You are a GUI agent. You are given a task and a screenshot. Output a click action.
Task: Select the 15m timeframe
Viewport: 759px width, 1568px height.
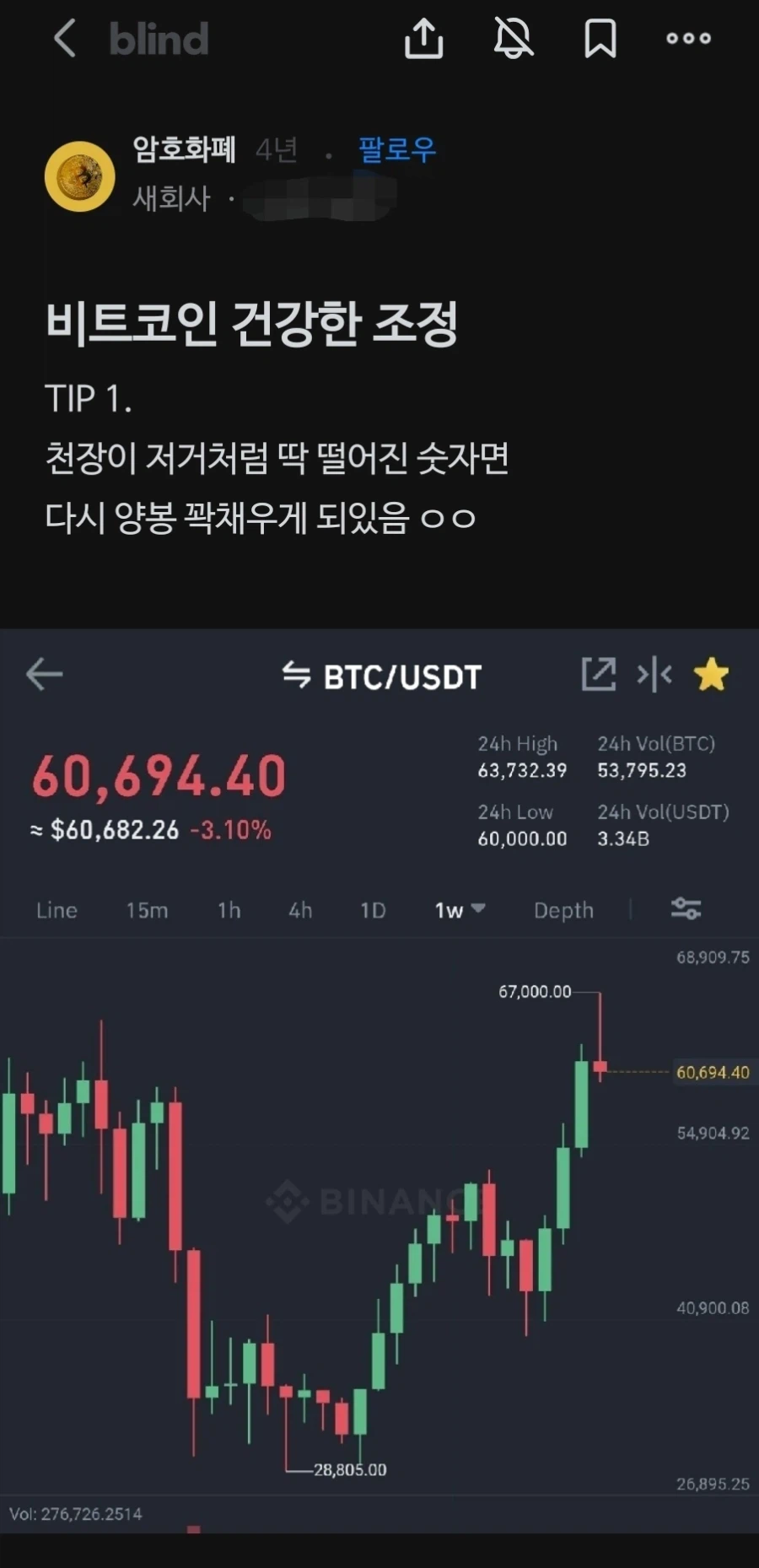pyautogui.click(x=147, y=910)
